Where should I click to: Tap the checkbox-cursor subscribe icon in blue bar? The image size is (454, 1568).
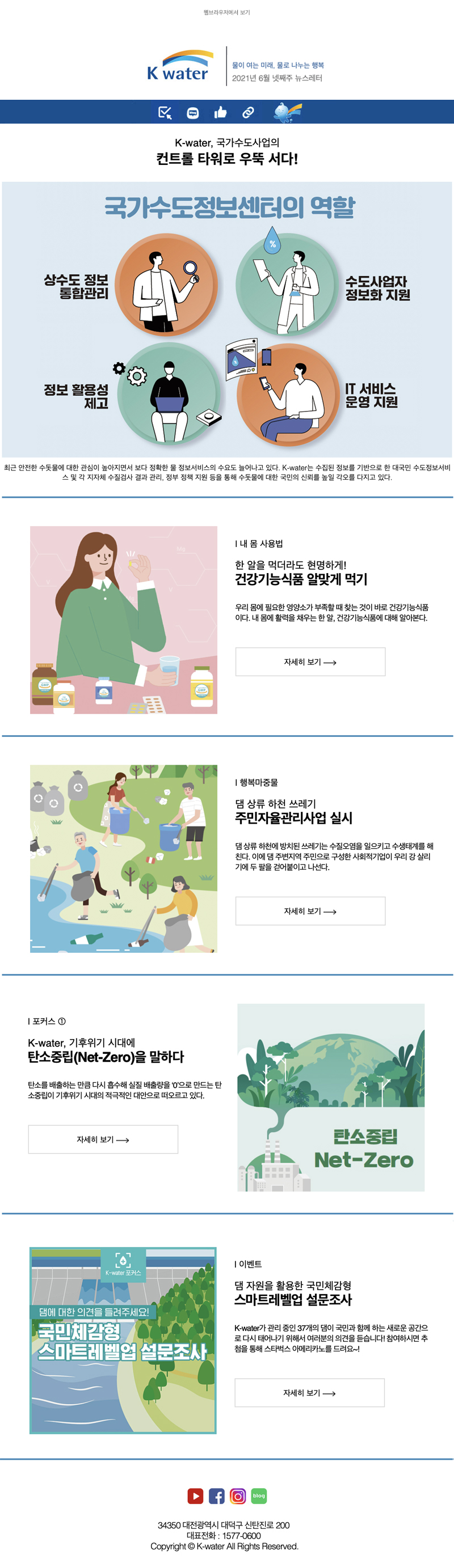(165, 113)
